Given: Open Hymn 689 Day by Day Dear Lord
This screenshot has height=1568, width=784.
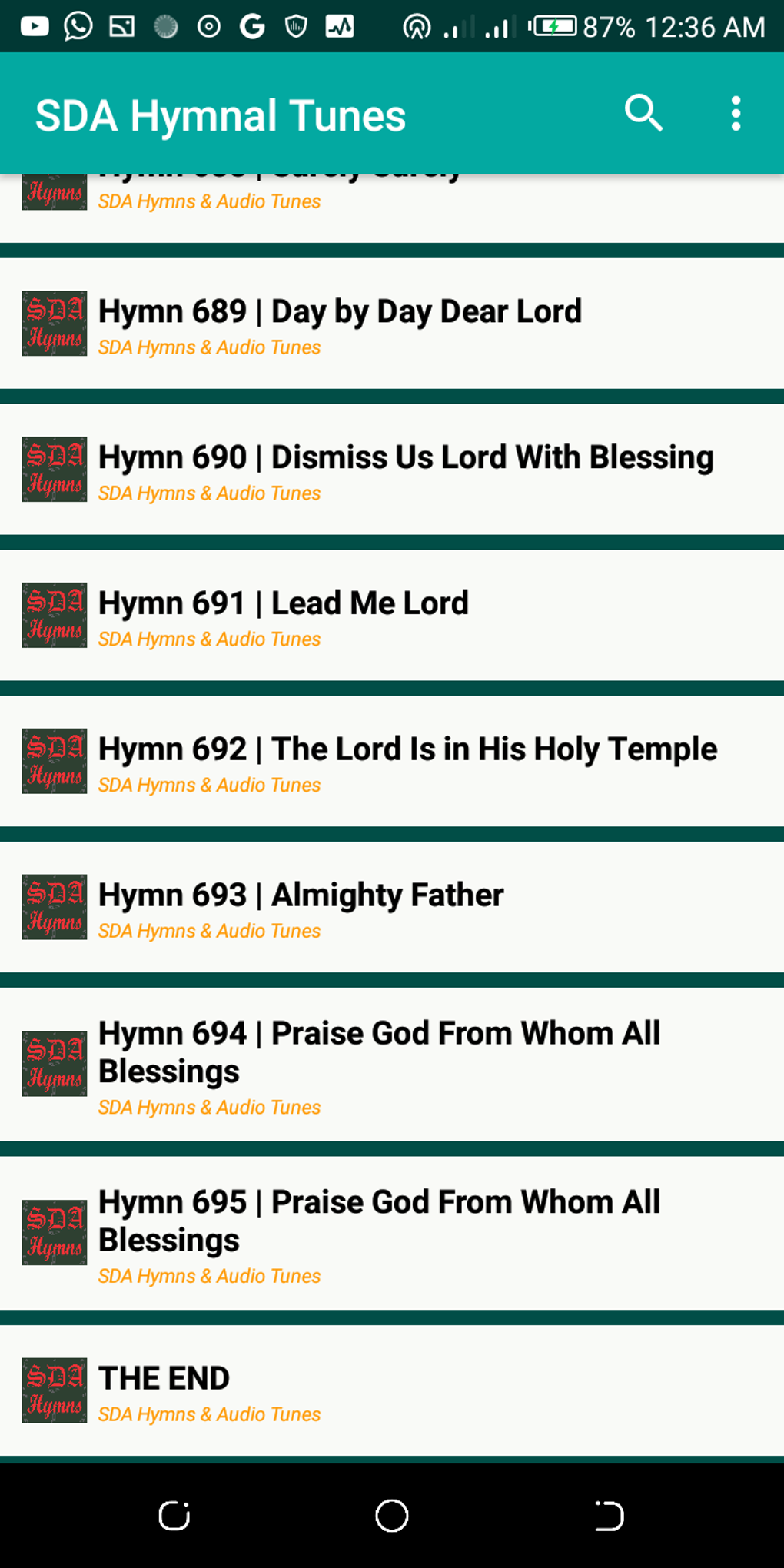Looking at the screenshot, I should coord(339,311).
